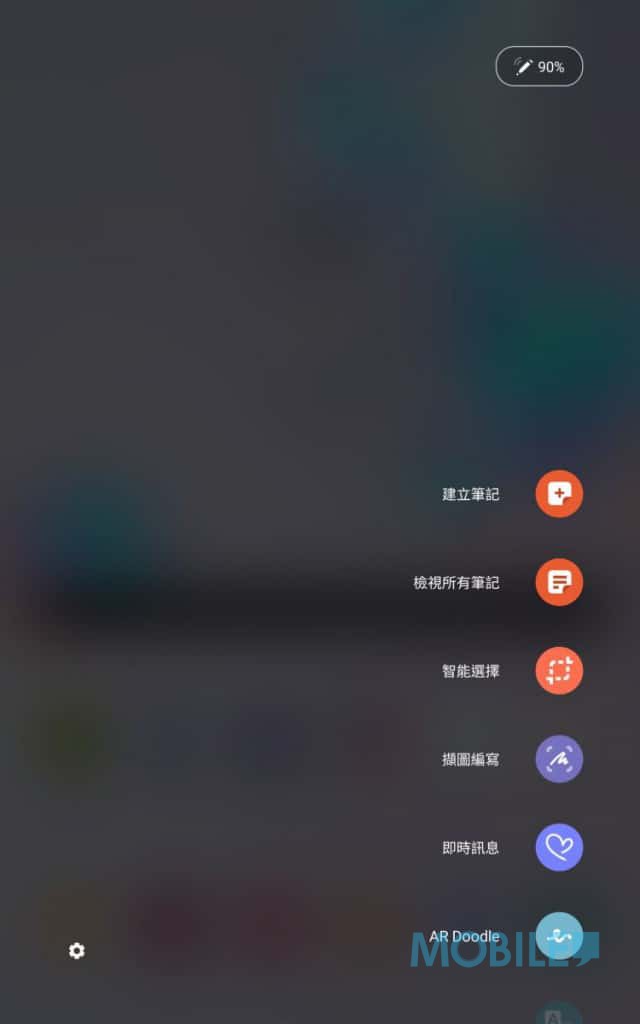This screenshot has width=640, height=1024.
Task: Launch AR Doodle
Action: [x=559, y=936]
